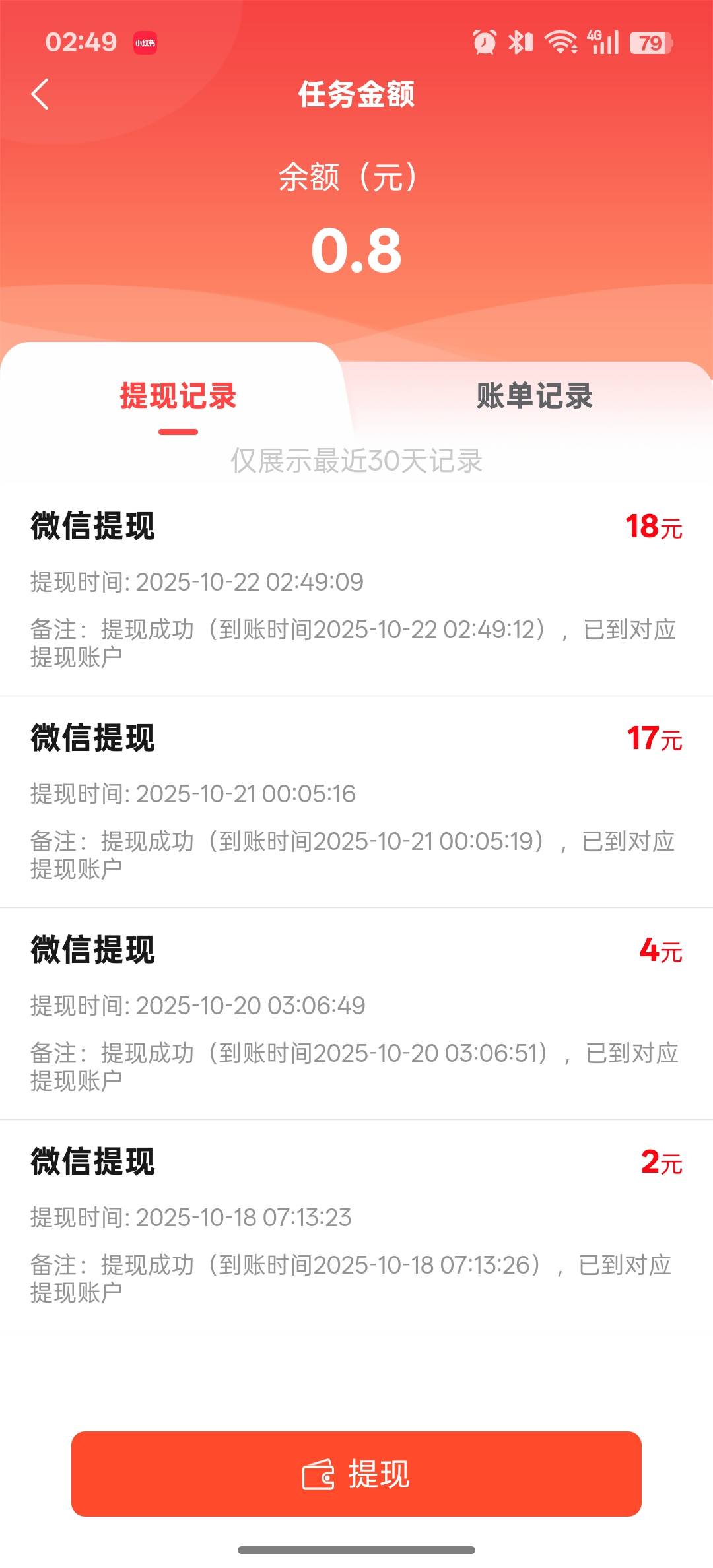This screenshot has height=1568, width=713.
Task: Tap the 提现 withdraw button
Action: tap(356, 1474)
